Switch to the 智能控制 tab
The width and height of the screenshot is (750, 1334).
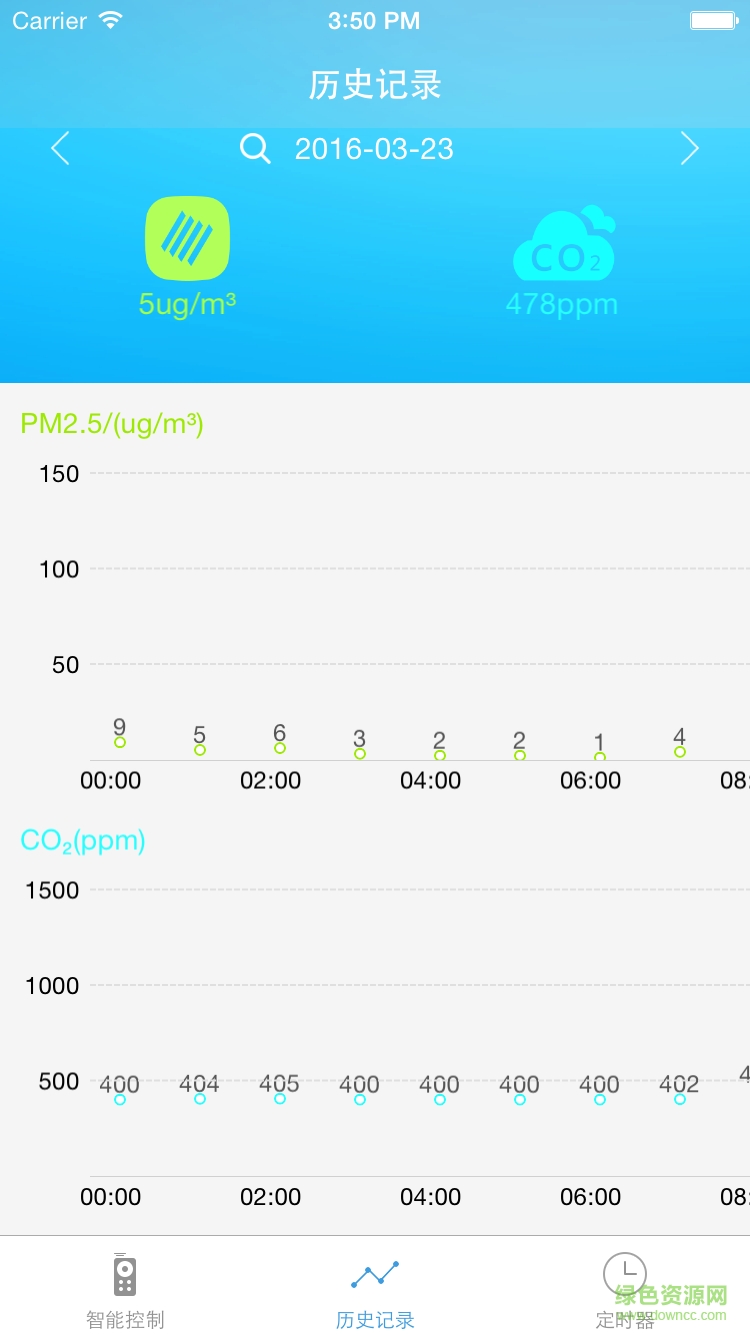[x=125, y=1290]
